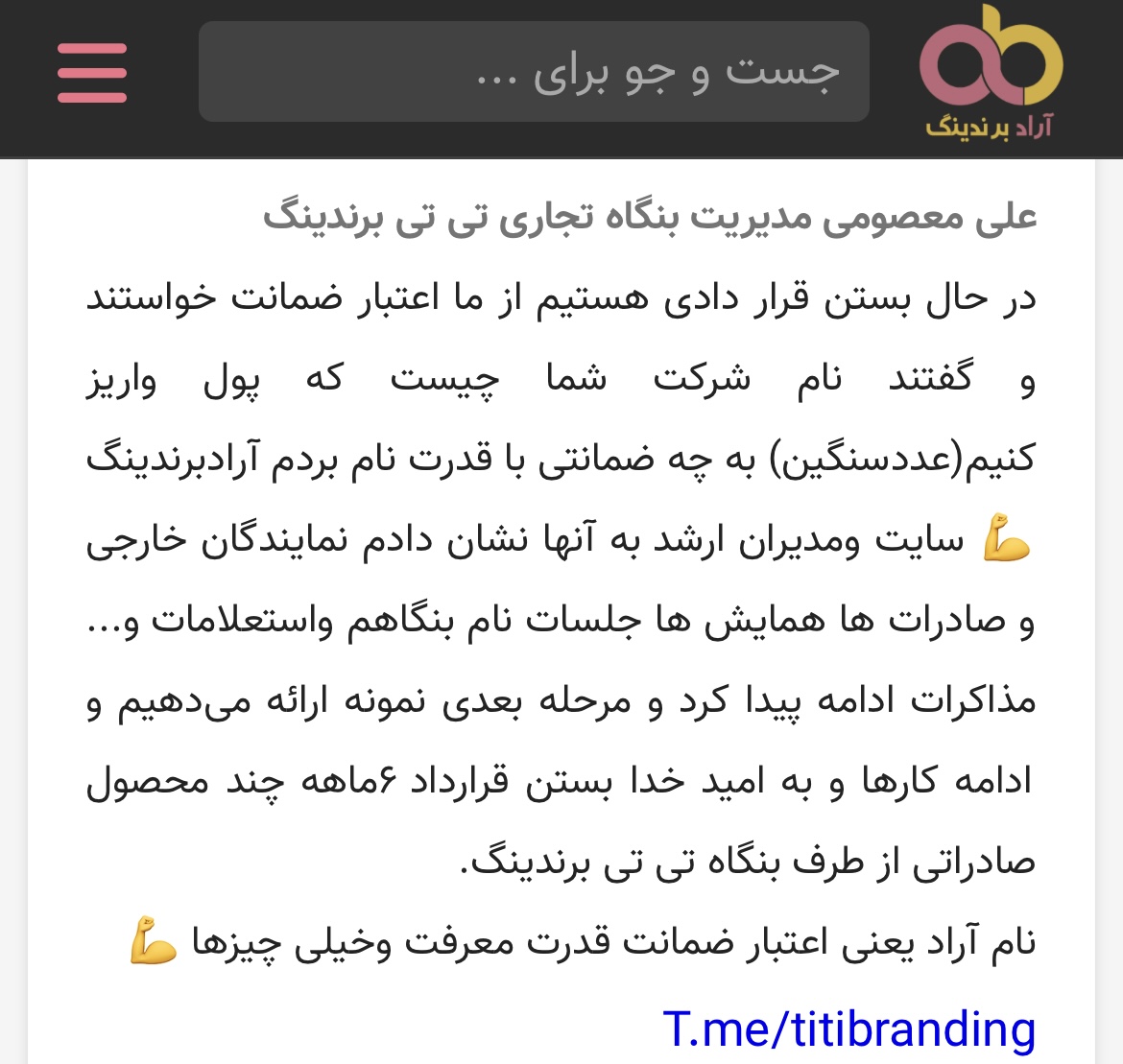Open the T.me/titibranding link
The width and height of the screenshot is (1123, 1064).
(x=848, y=1029)
